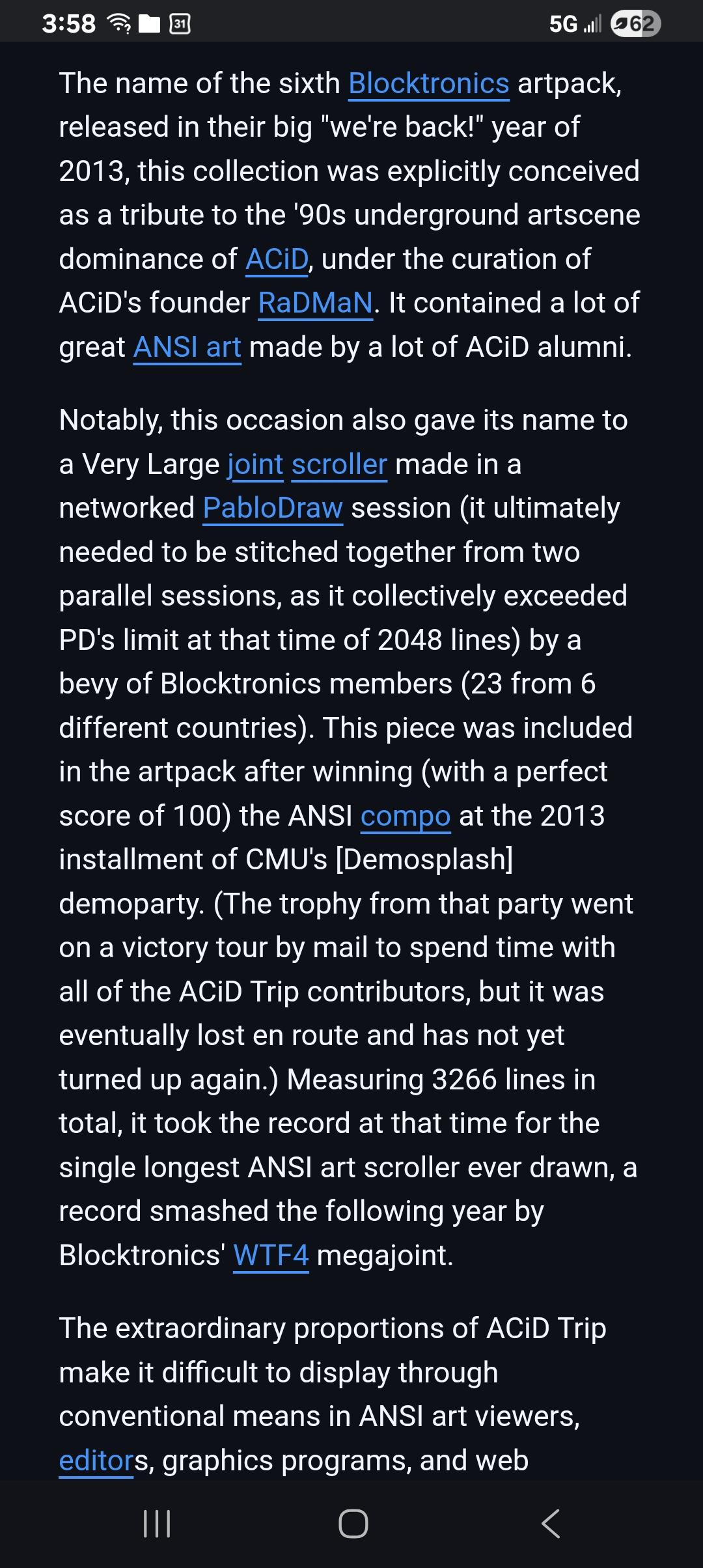Follow the ACiD link

pos(277,260)
